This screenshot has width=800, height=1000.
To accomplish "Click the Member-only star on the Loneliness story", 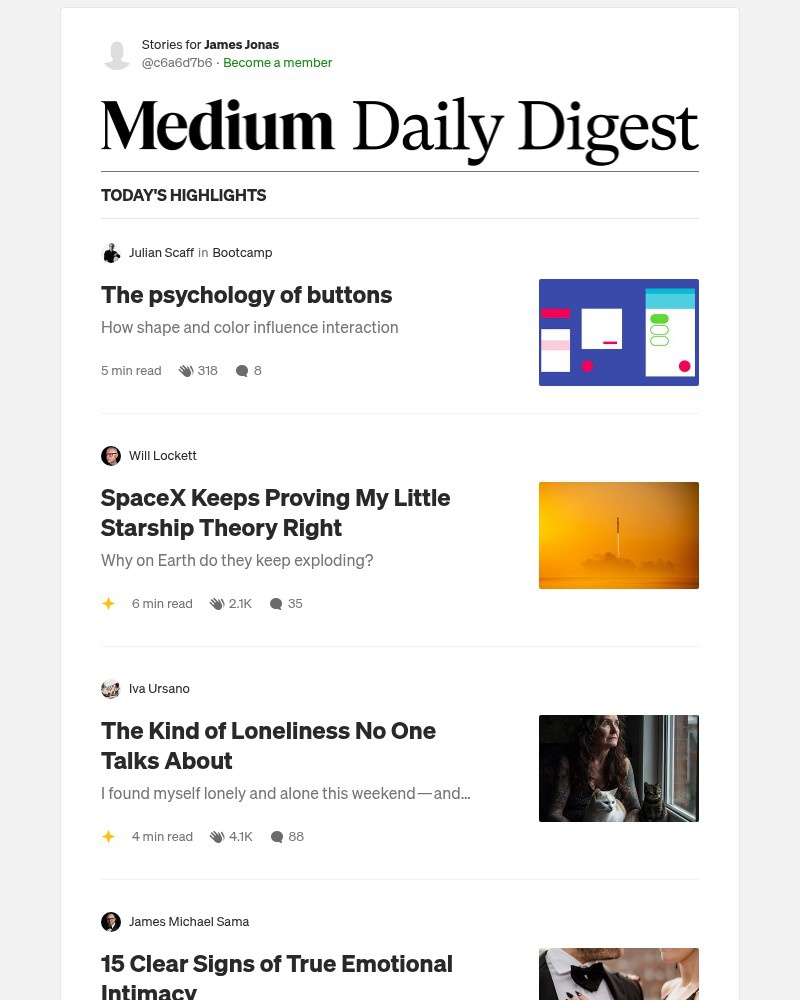I will [109, 836].
